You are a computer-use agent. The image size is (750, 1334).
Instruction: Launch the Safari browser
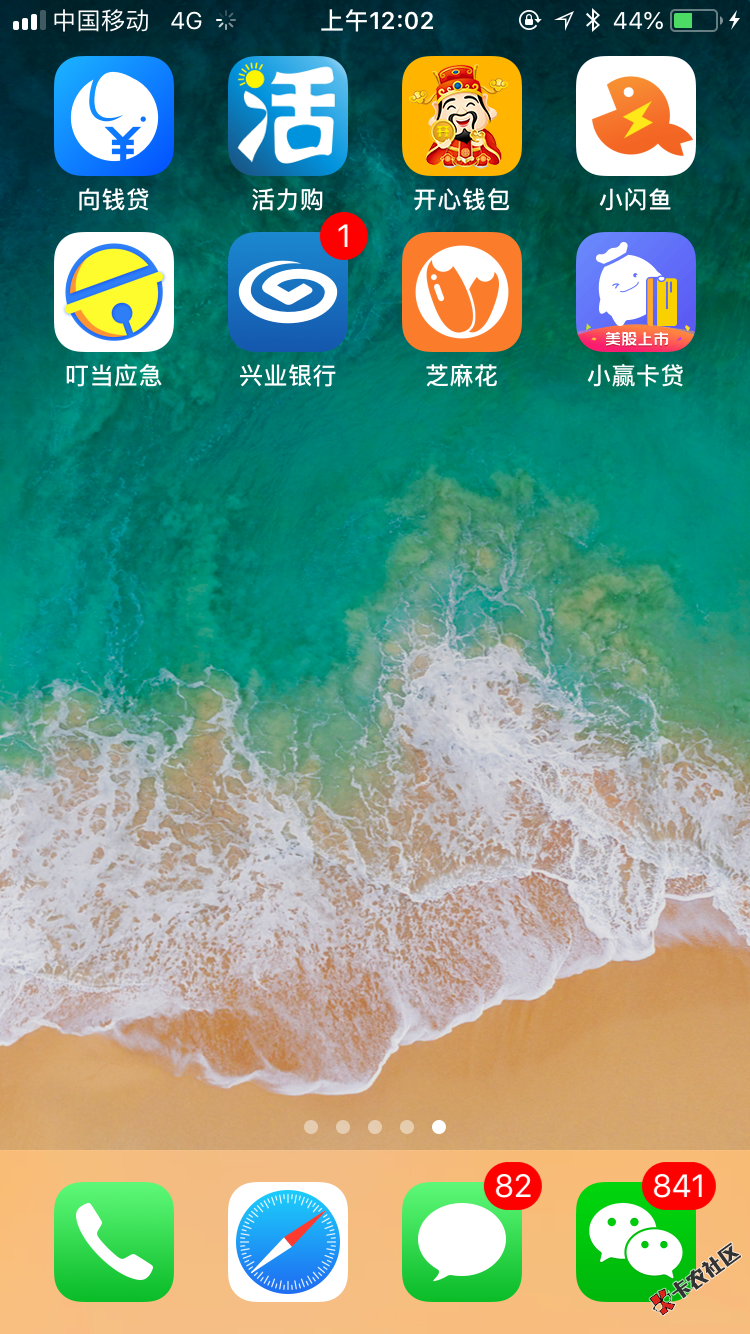click(288, 1242)
